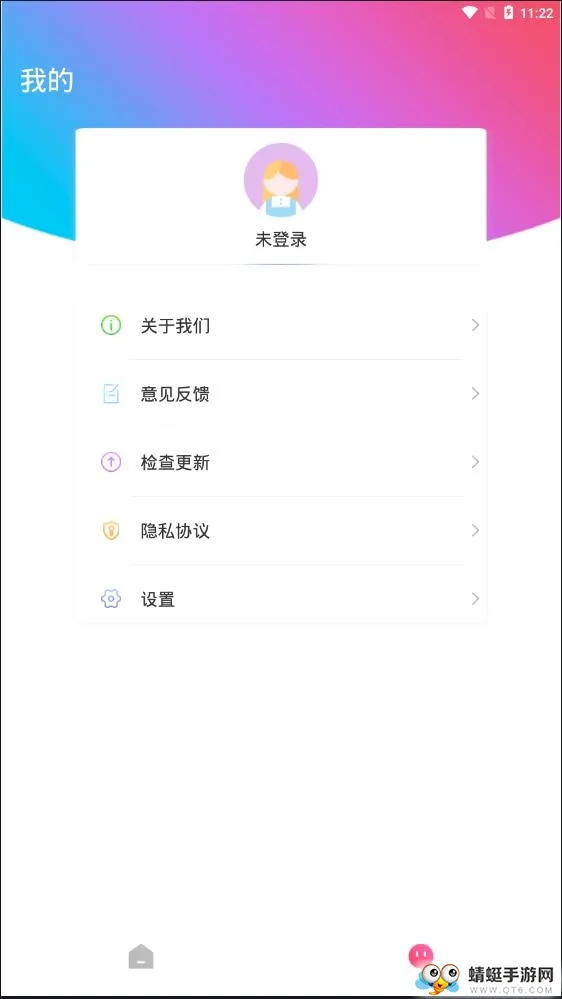
Task: Select 检查更新 to check for updates
Action: [x=281, y=462]
